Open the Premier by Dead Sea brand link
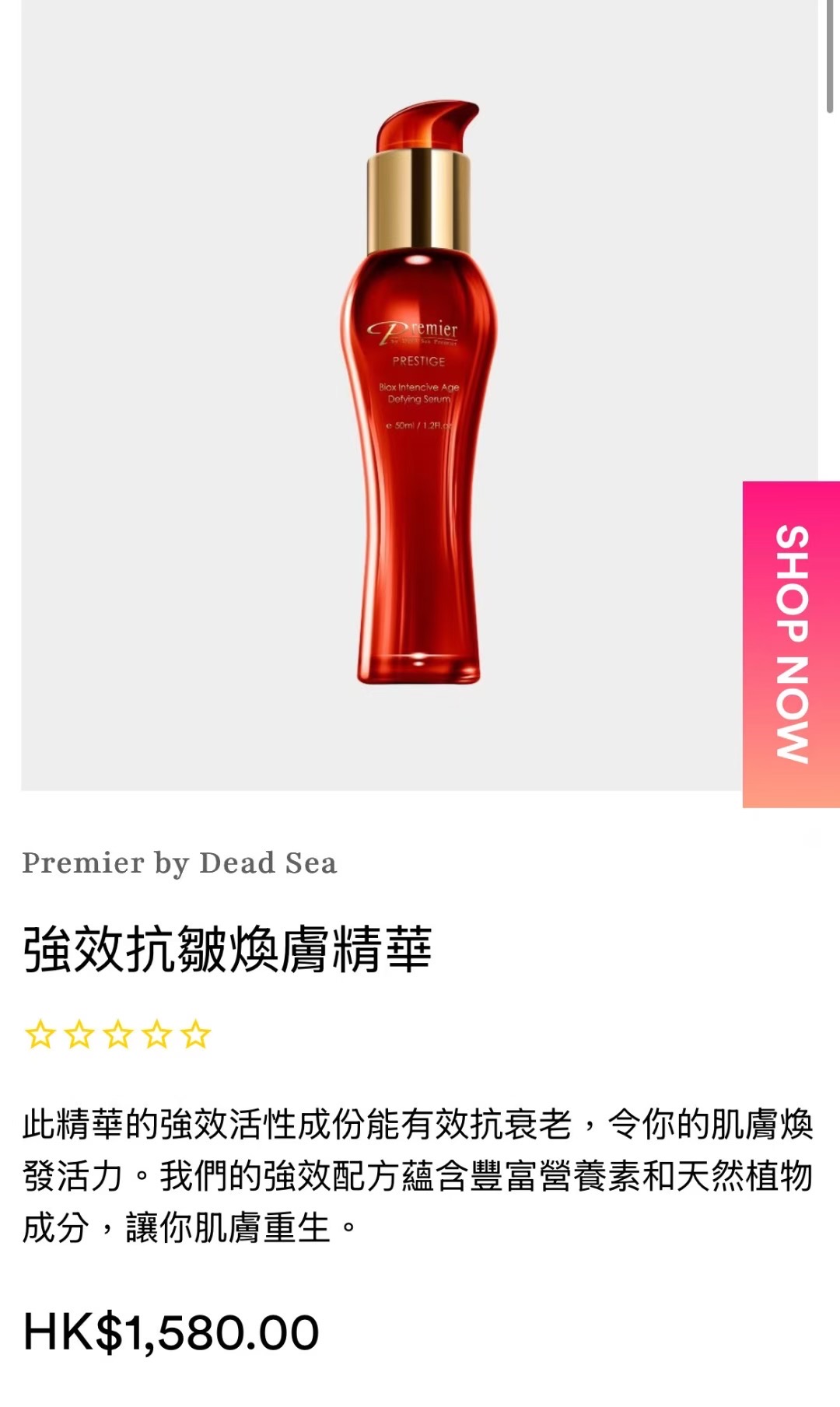Screen dimensions: 840x1407 click(180, 863)
